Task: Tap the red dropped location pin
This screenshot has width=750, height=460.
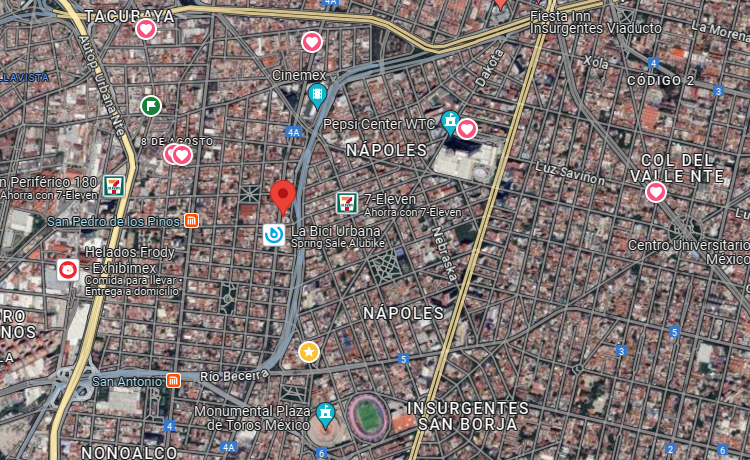Action: coord(283,198)
